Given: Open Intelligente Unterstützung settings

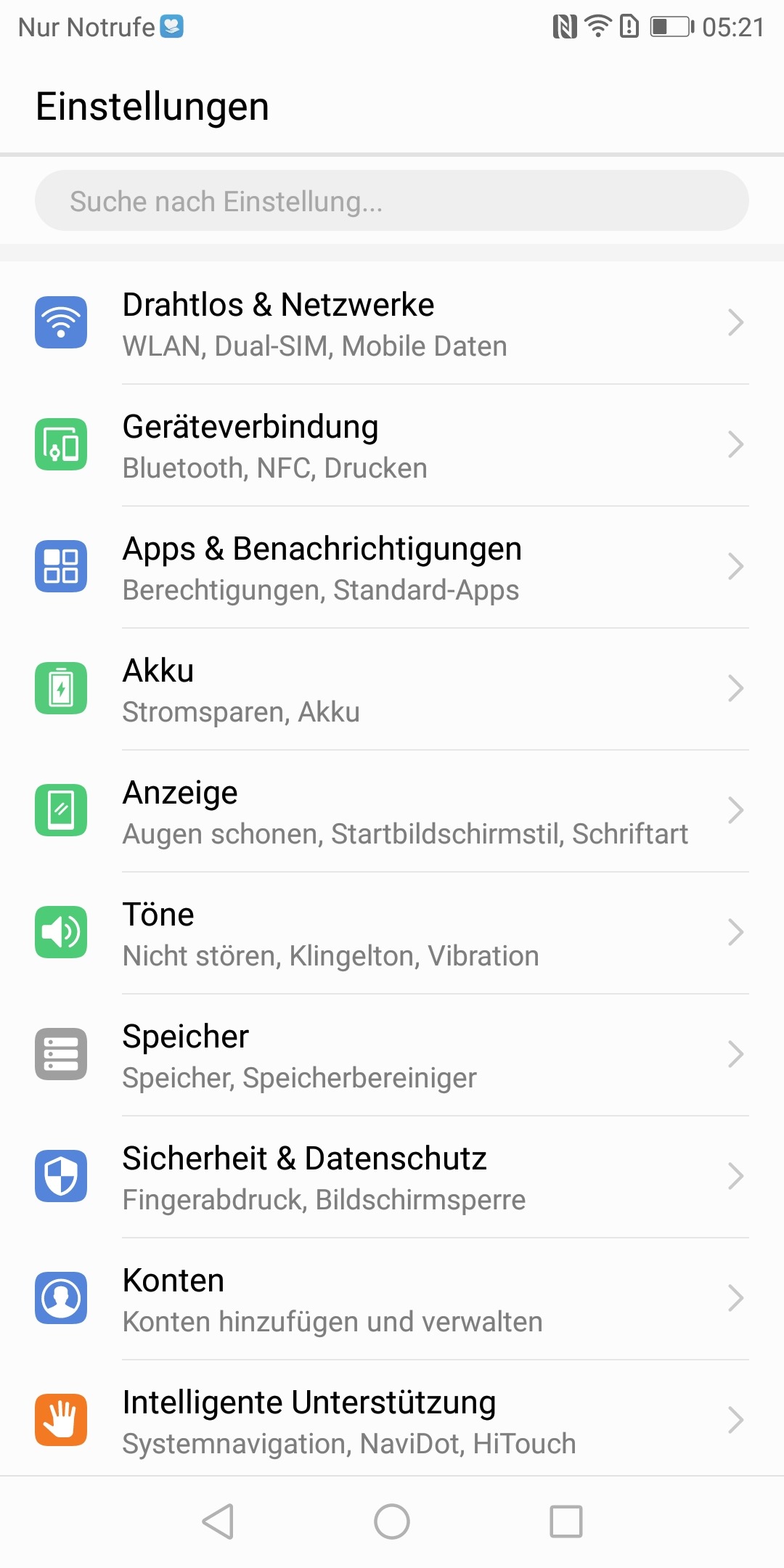Looking at the screenshot, I should tap(392, 1421).
